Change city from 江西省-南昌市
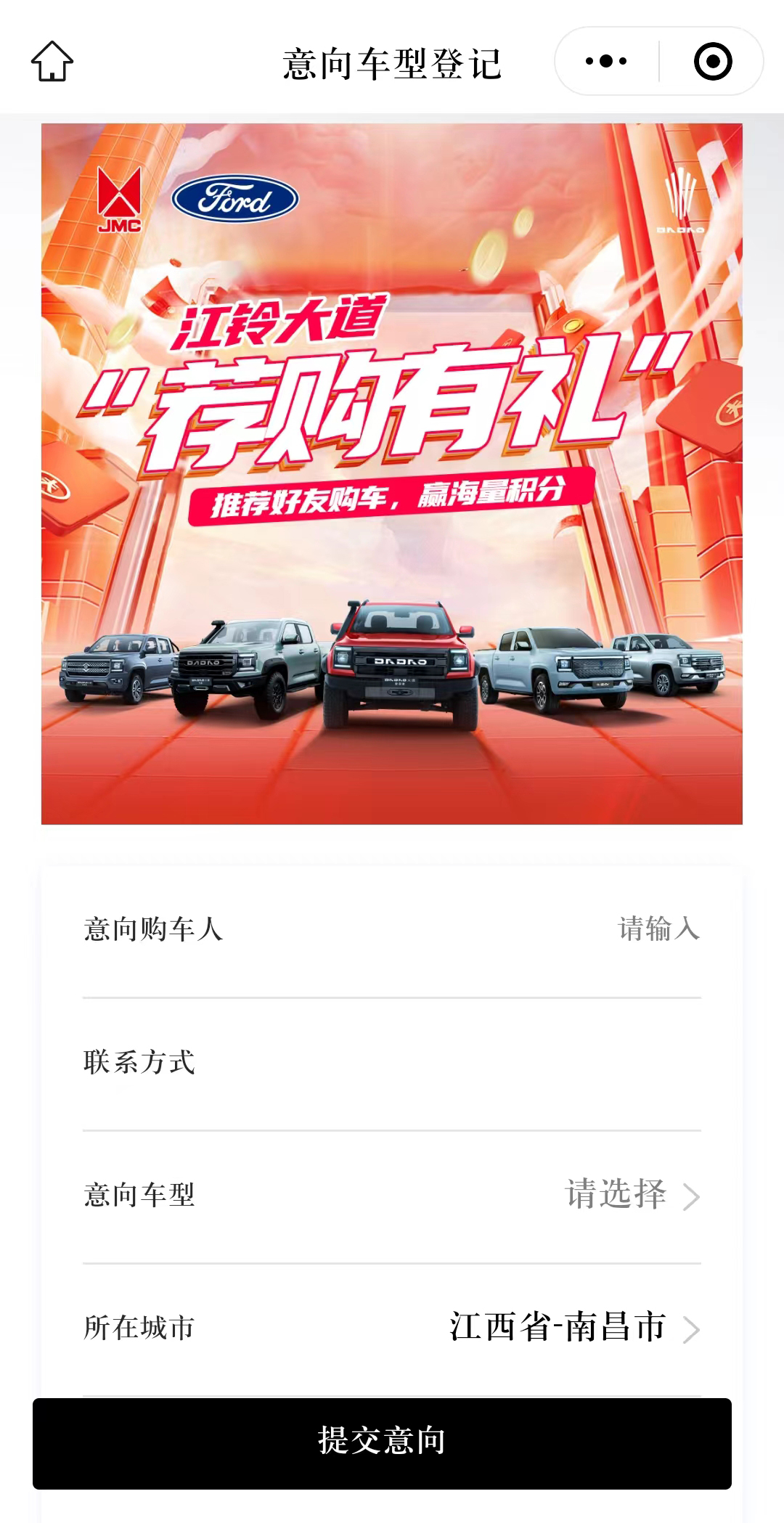The image size is (784, 1523). 573,1328
